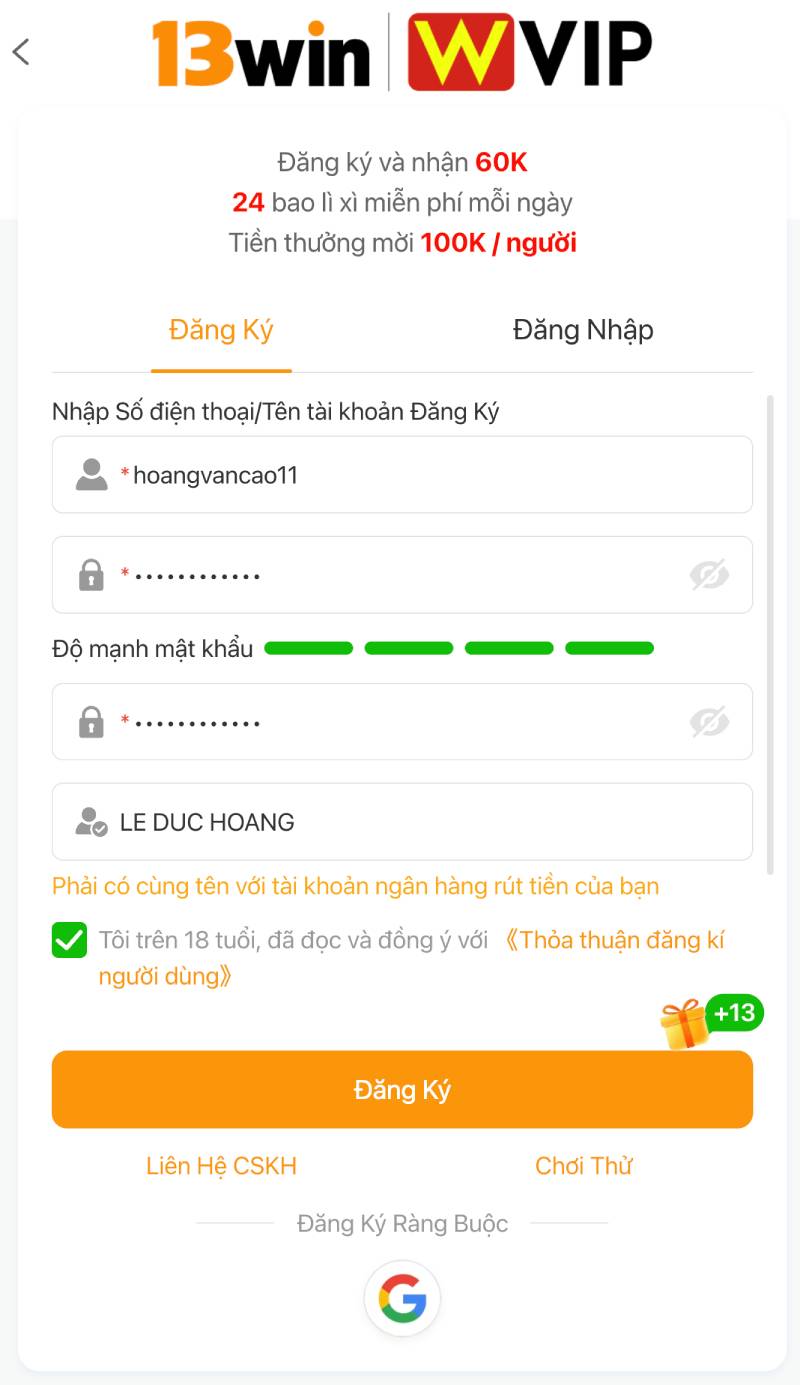The height and width of the screenshot is (1385, 800).
Task: Click the password strength indicator bars
Action: click(459, 647)
